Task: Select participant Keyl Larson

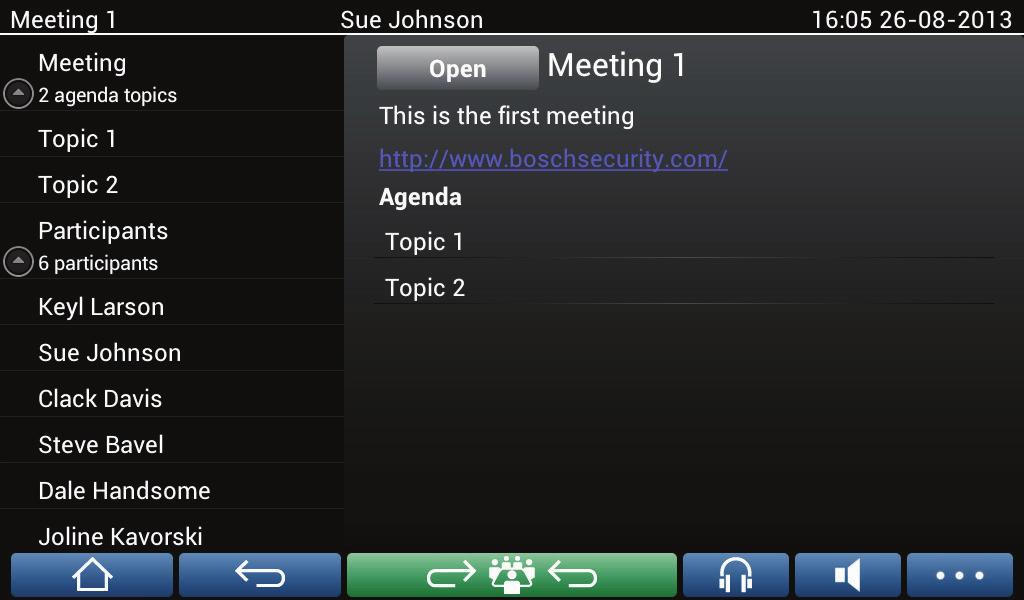Action: click(x=101, y=307)
